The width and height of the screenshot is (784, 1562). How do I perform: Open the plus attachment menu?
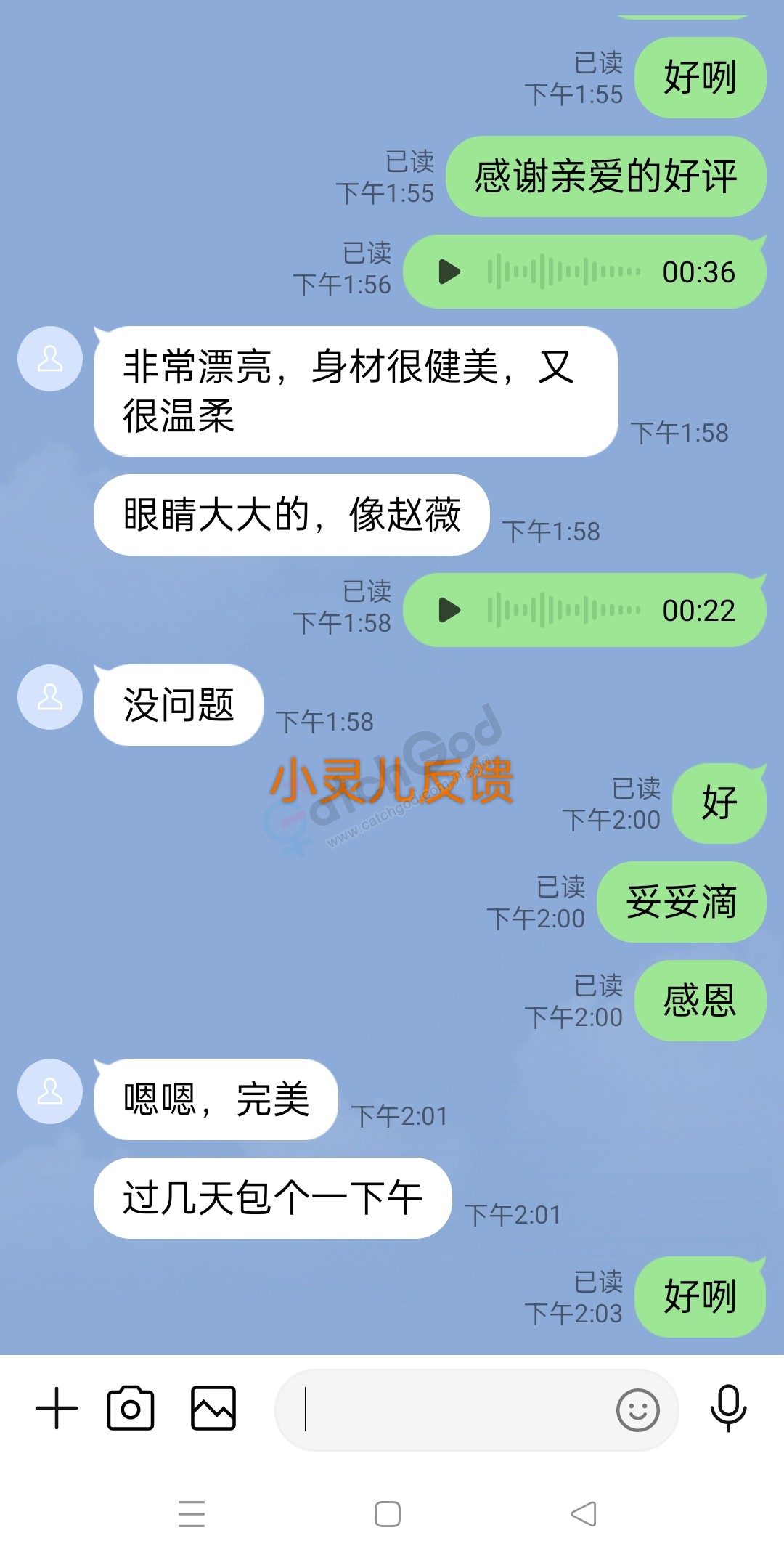(x=57, y=1409)
